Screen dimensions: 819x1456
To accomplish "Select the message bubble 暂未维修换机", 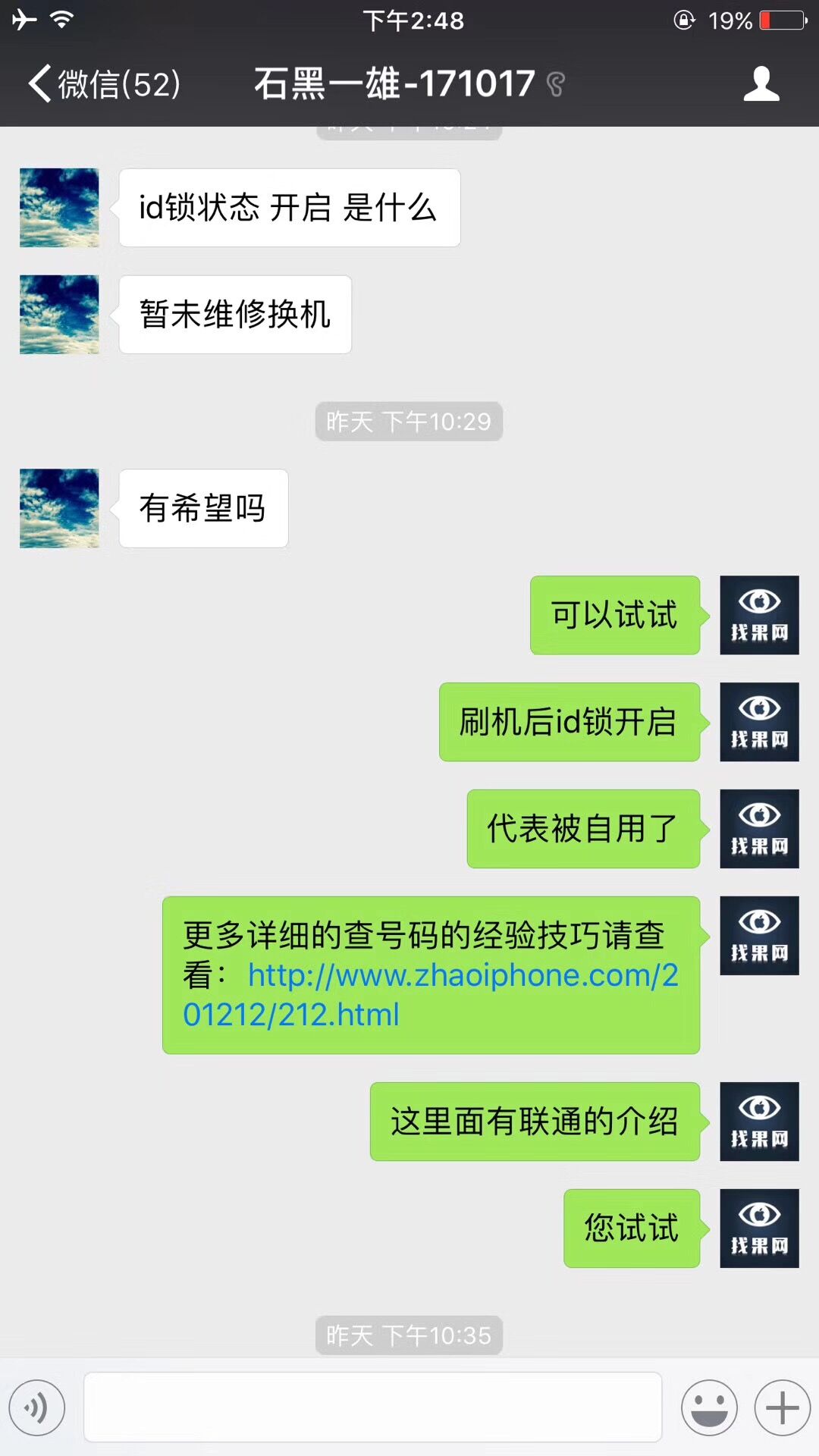I will 234,313.
